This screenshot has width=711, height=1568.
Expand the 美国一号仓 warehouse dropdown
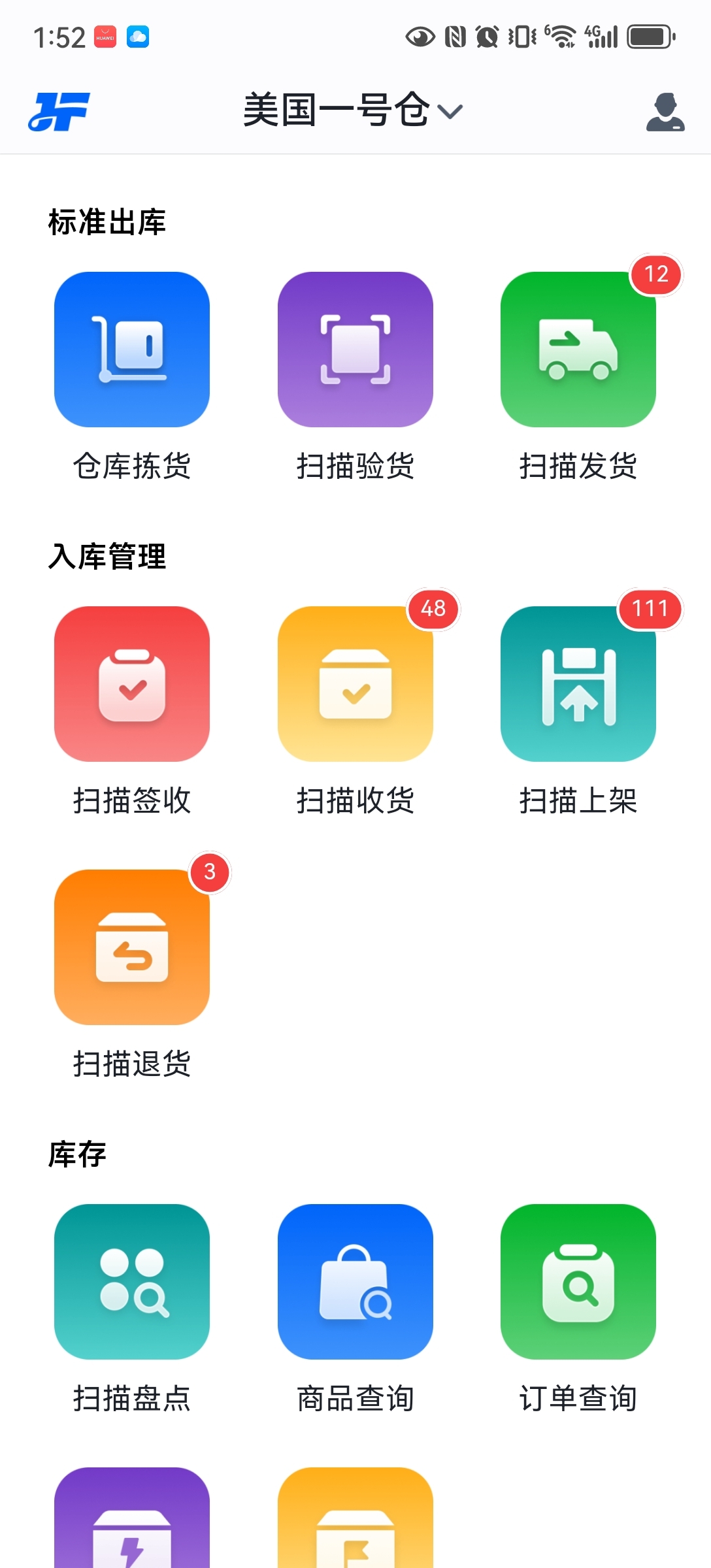pyautogui.click(x=353, y=110)
